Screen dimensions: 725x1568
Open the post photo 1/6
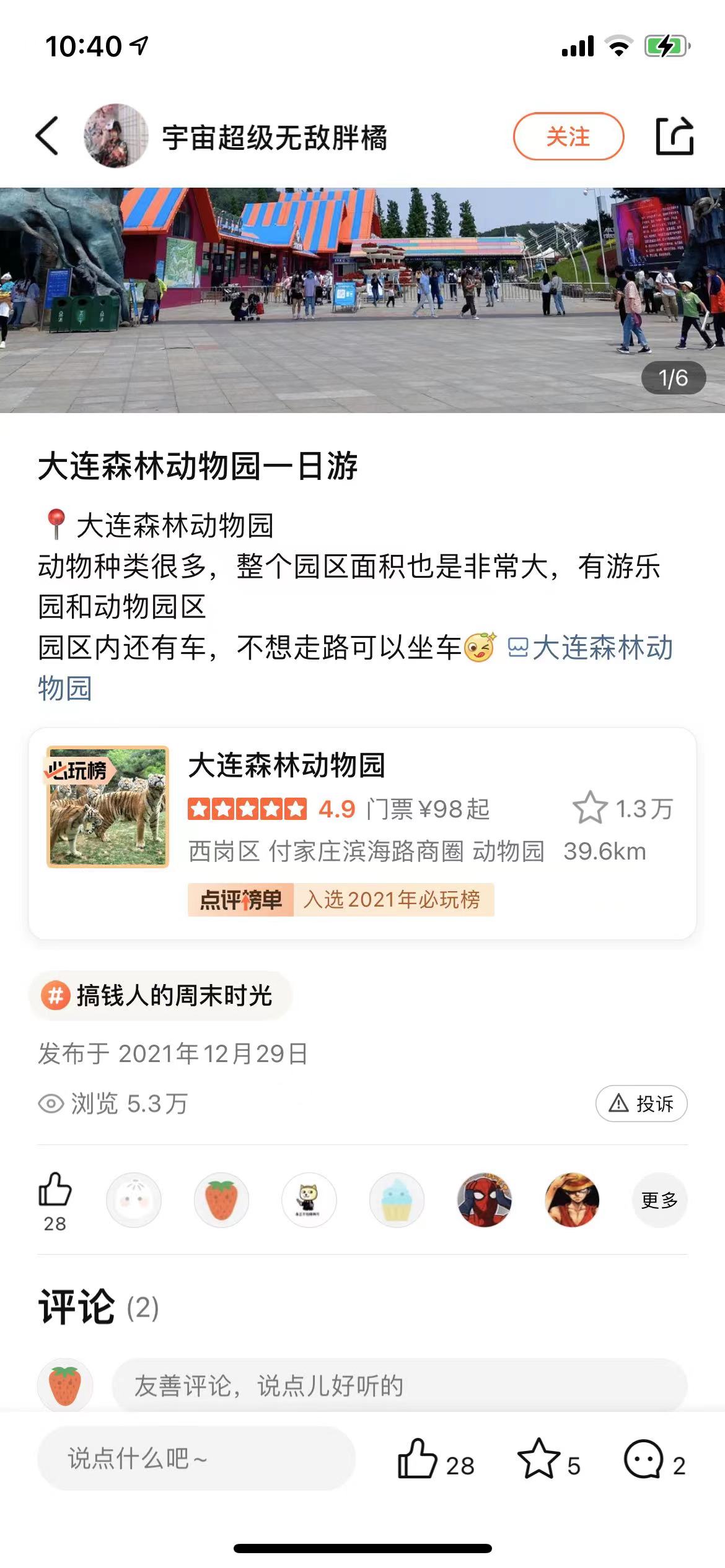[x=362, y=300]
